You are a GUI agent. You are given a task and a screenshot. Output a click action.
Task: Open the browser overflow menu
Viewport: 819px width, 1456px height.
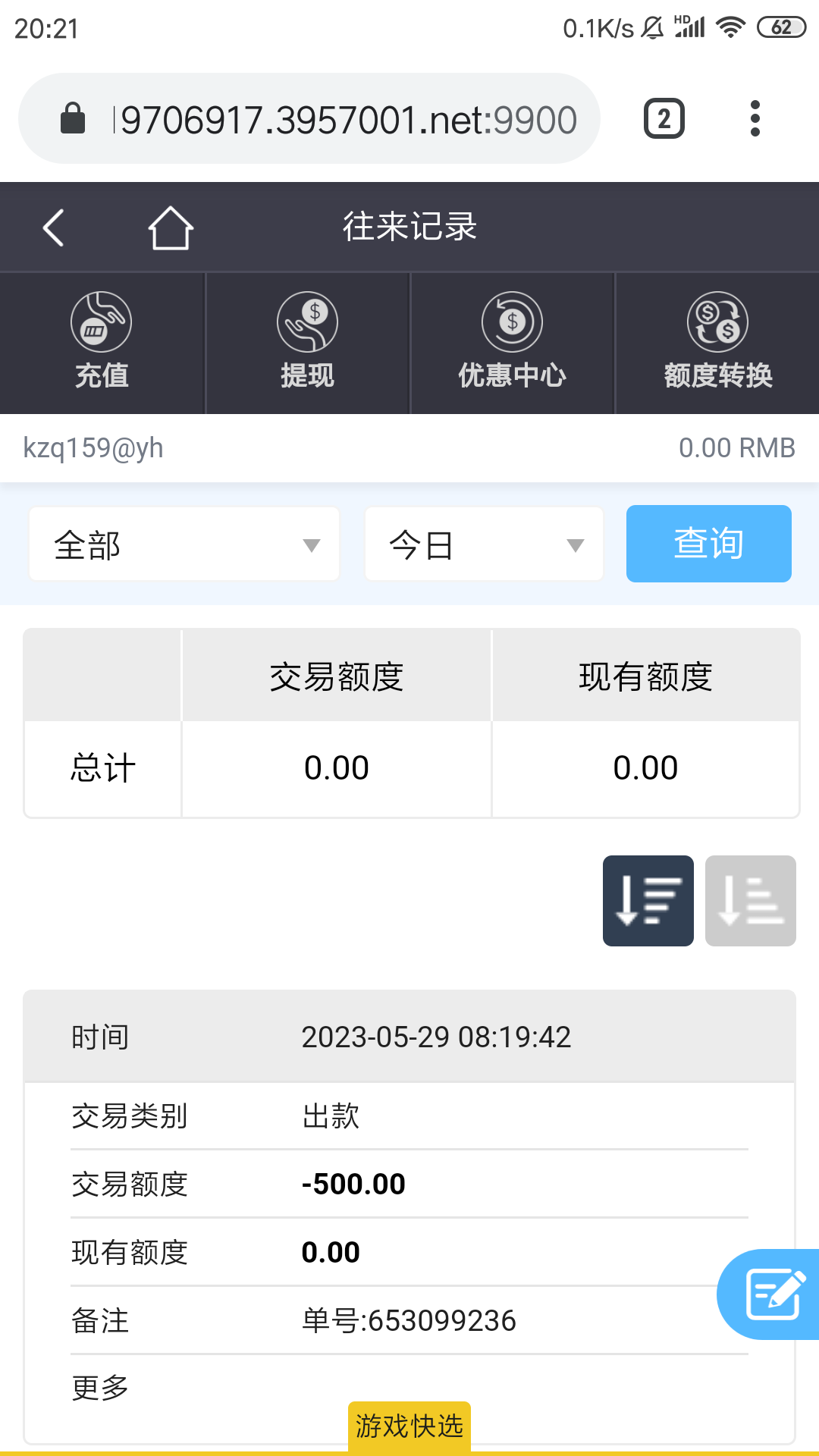pos(755,119)
